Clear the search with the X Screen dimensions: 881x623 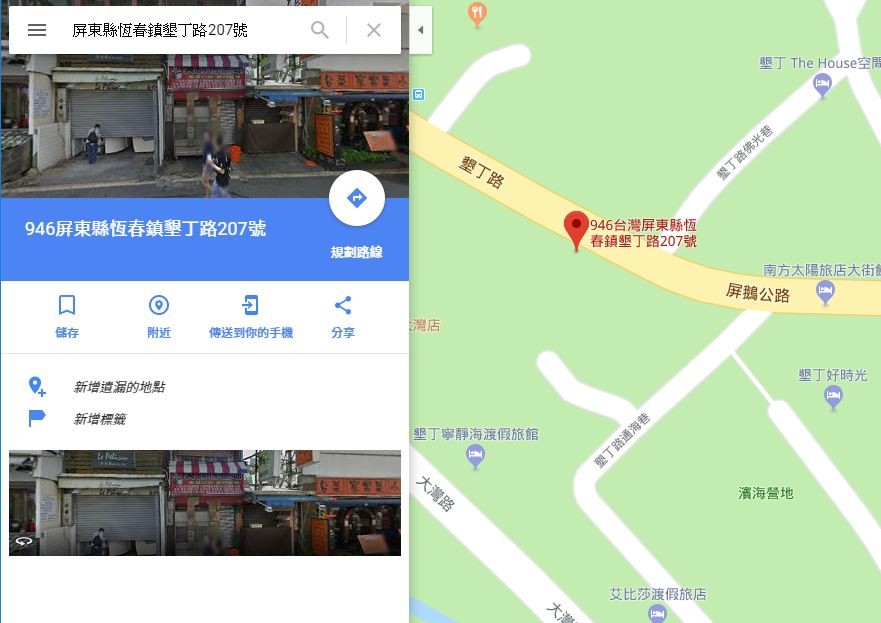tap(374, 30)
